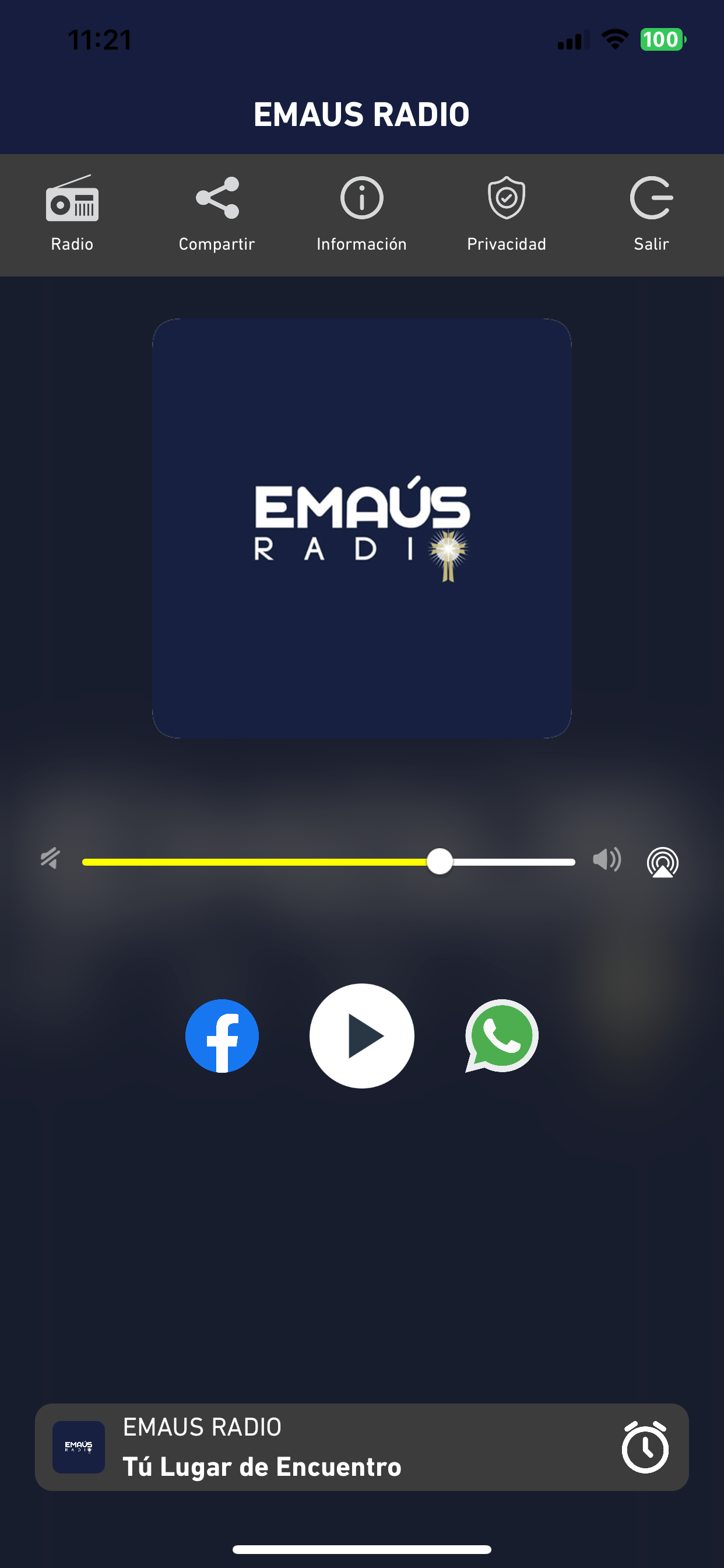The width and height of the screenshot is (724, 1568).
Task: View the Privacidad privacy policy
Action: [x=506, y=214]
